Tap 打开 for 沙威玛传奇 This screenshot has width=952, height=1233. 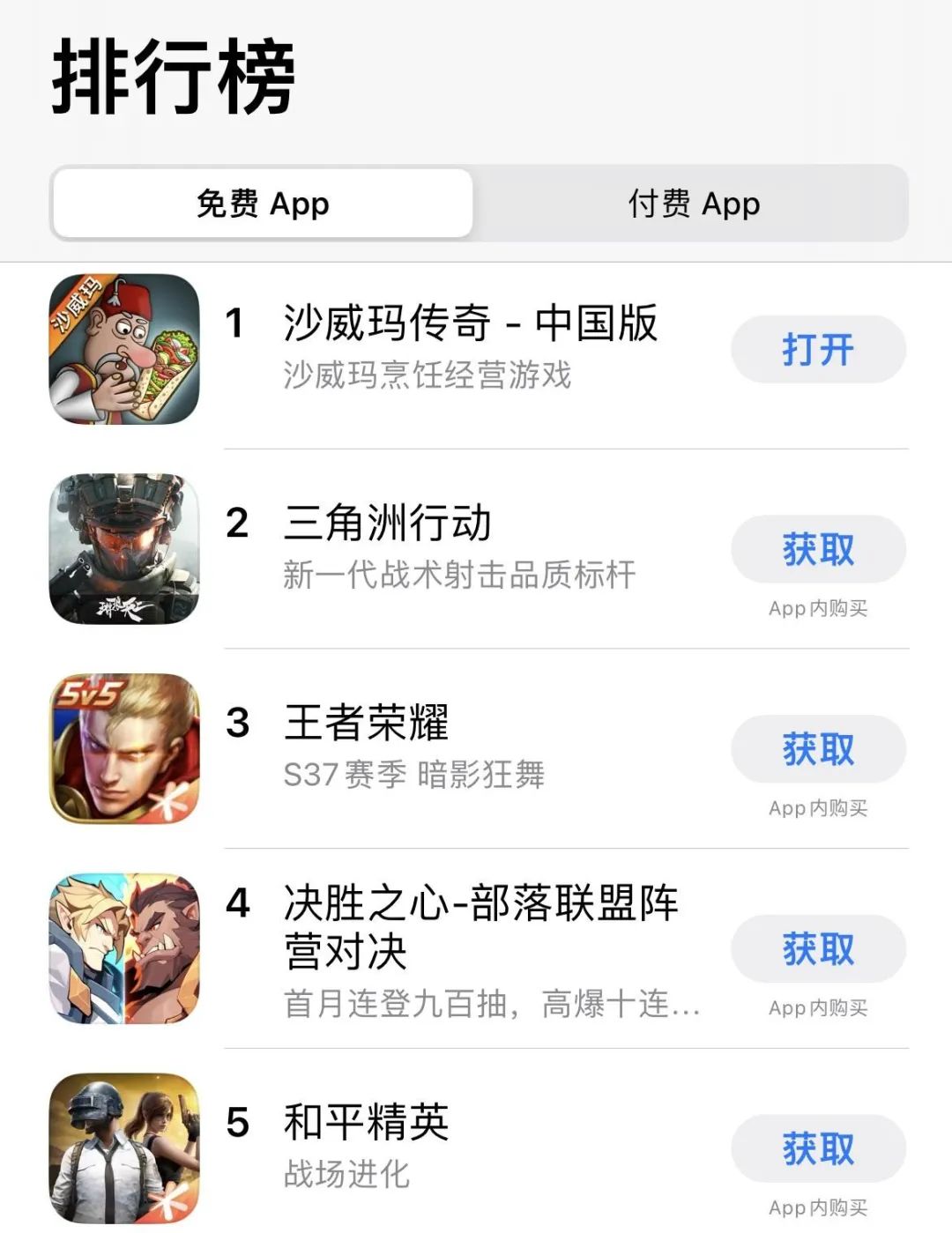point(818,350)
